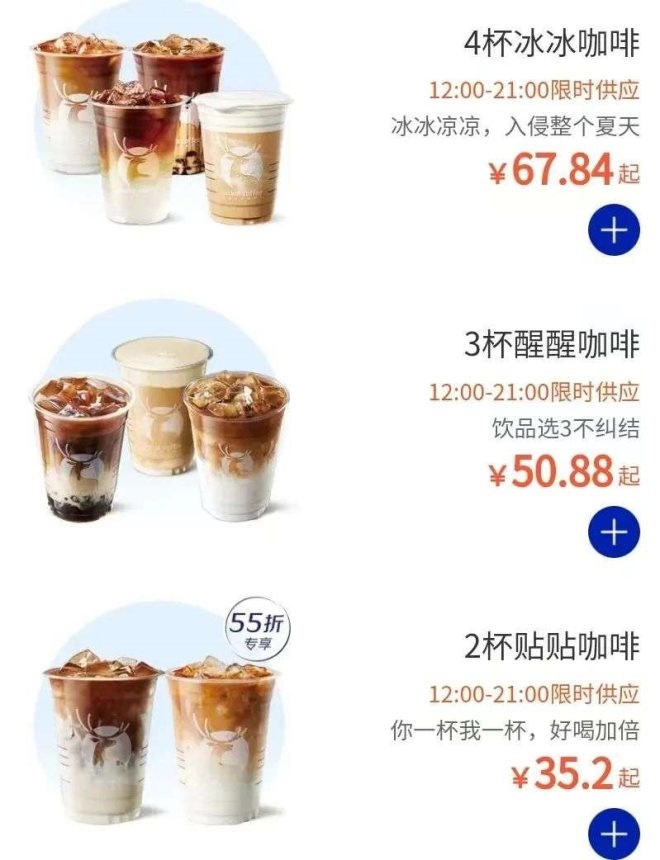The image size is (660, 860).
Task: Add 2杯贴贴咖啡 combo to cart
Action: 613,832
